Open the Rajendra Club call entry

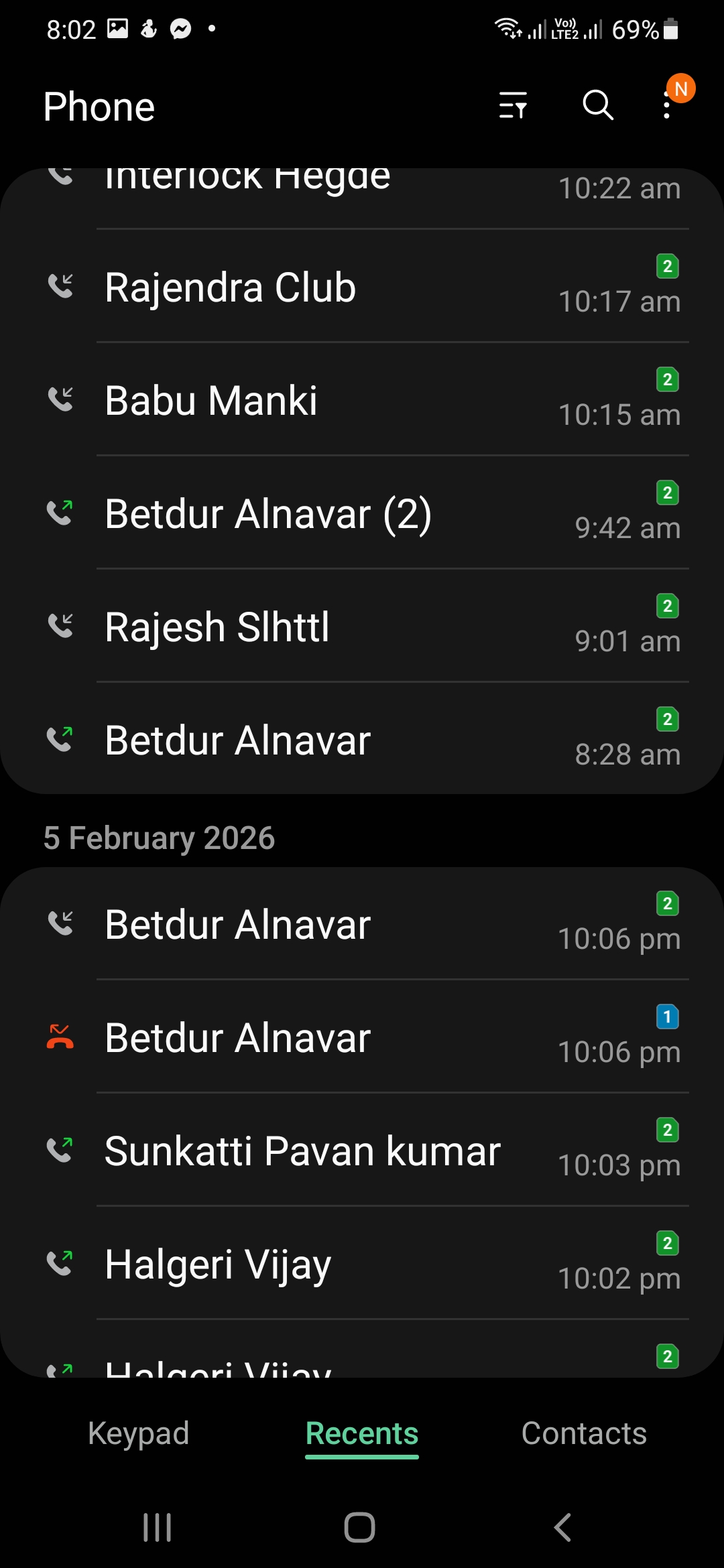tap(362, 287)
